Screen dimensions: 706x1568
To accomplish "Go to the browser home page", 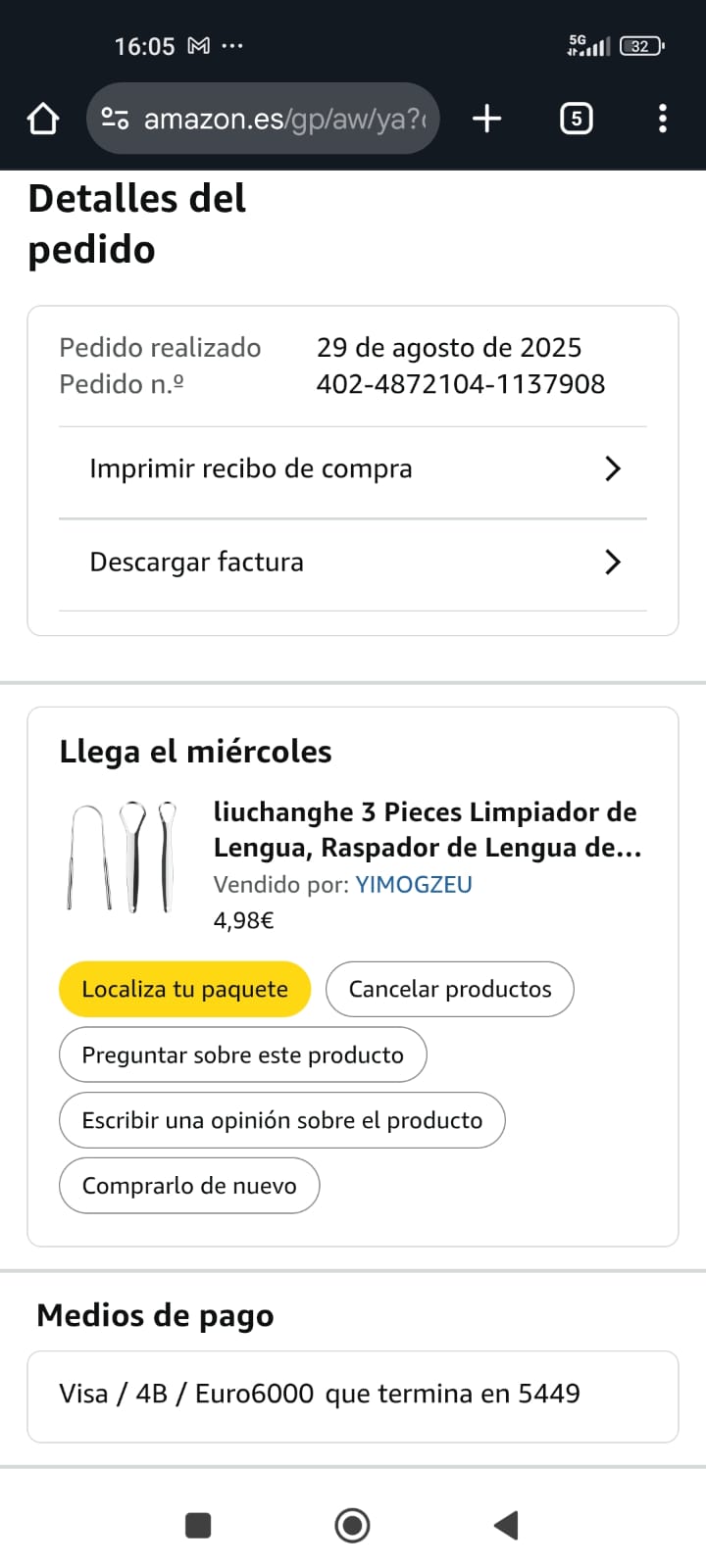I will coord(43,120).
